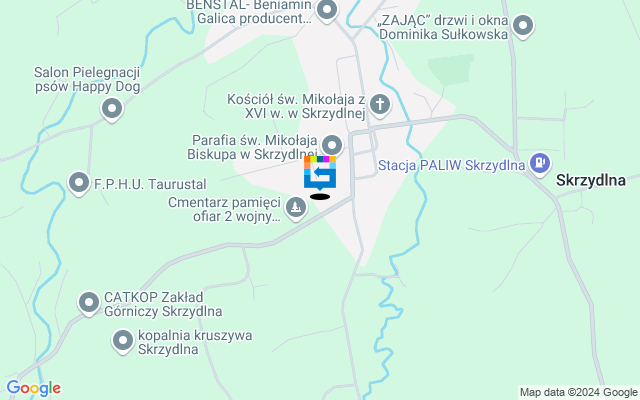Image resolution: width=640 pixels, height=400 pixels.
Task: Open the Kościół św. Mikołaja church pin
Action: coord(379,103)
